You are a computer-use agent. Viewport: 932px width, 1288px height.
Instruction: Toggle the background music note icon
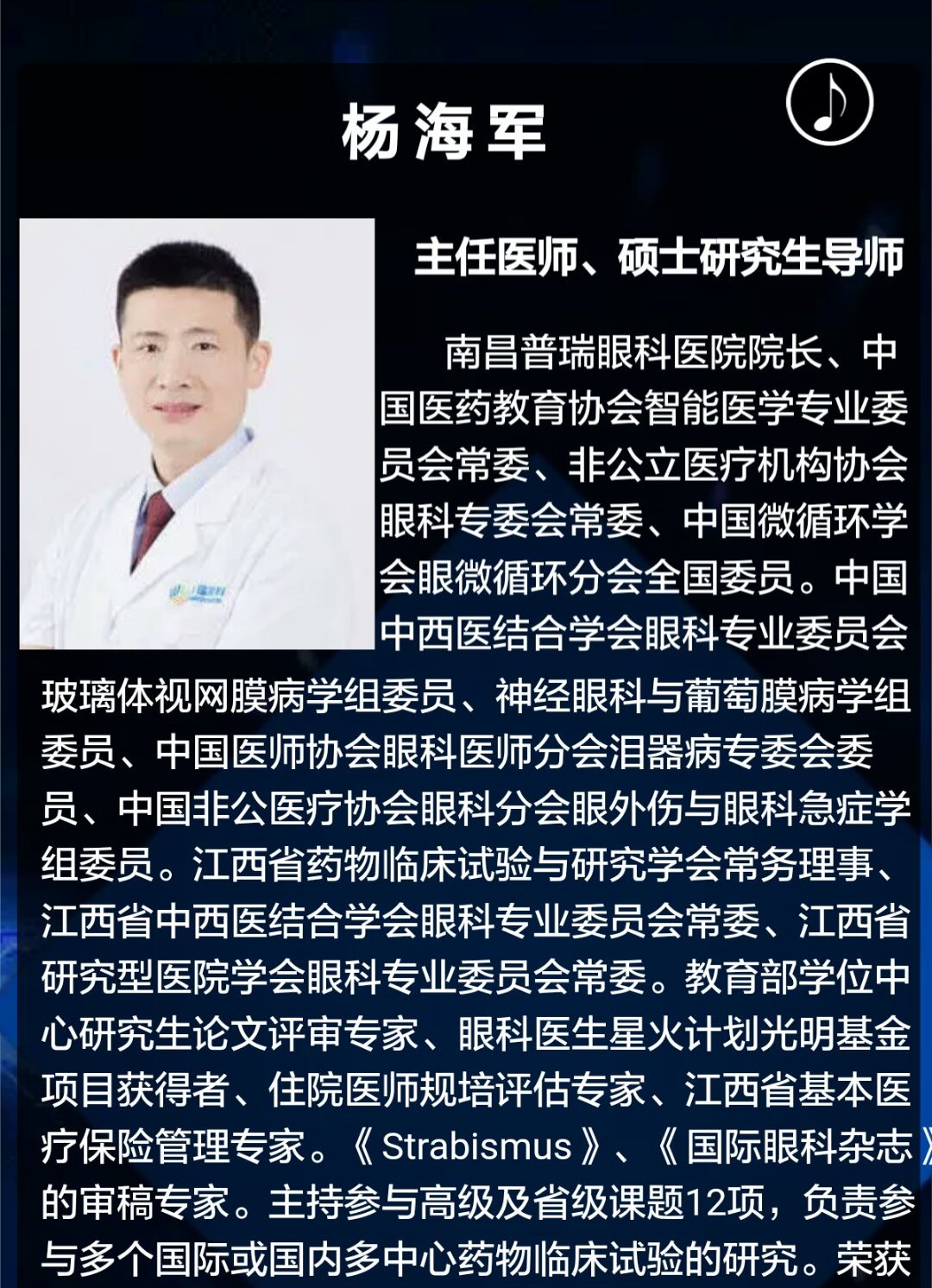coord(829,102)
